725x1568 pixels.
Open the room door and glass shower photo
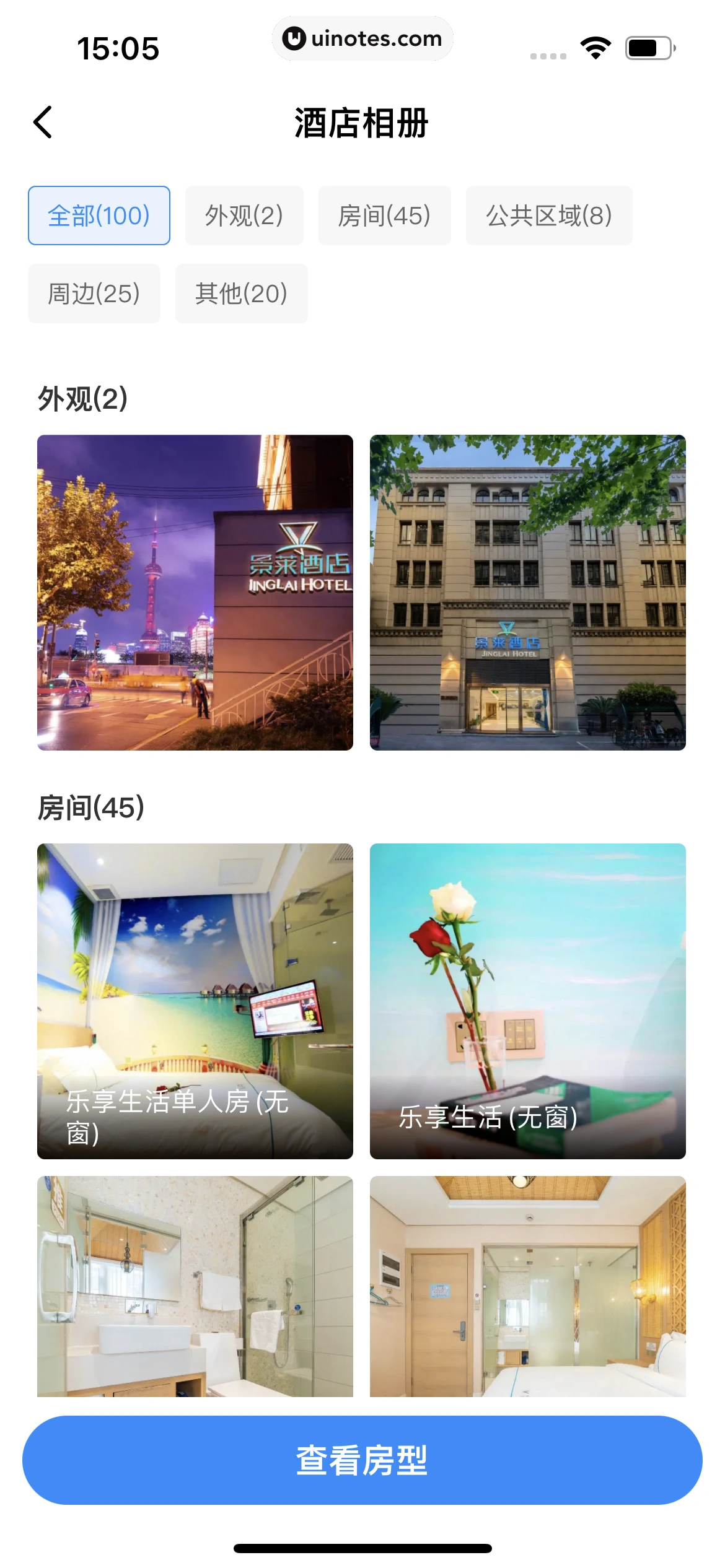point(527,1286)
